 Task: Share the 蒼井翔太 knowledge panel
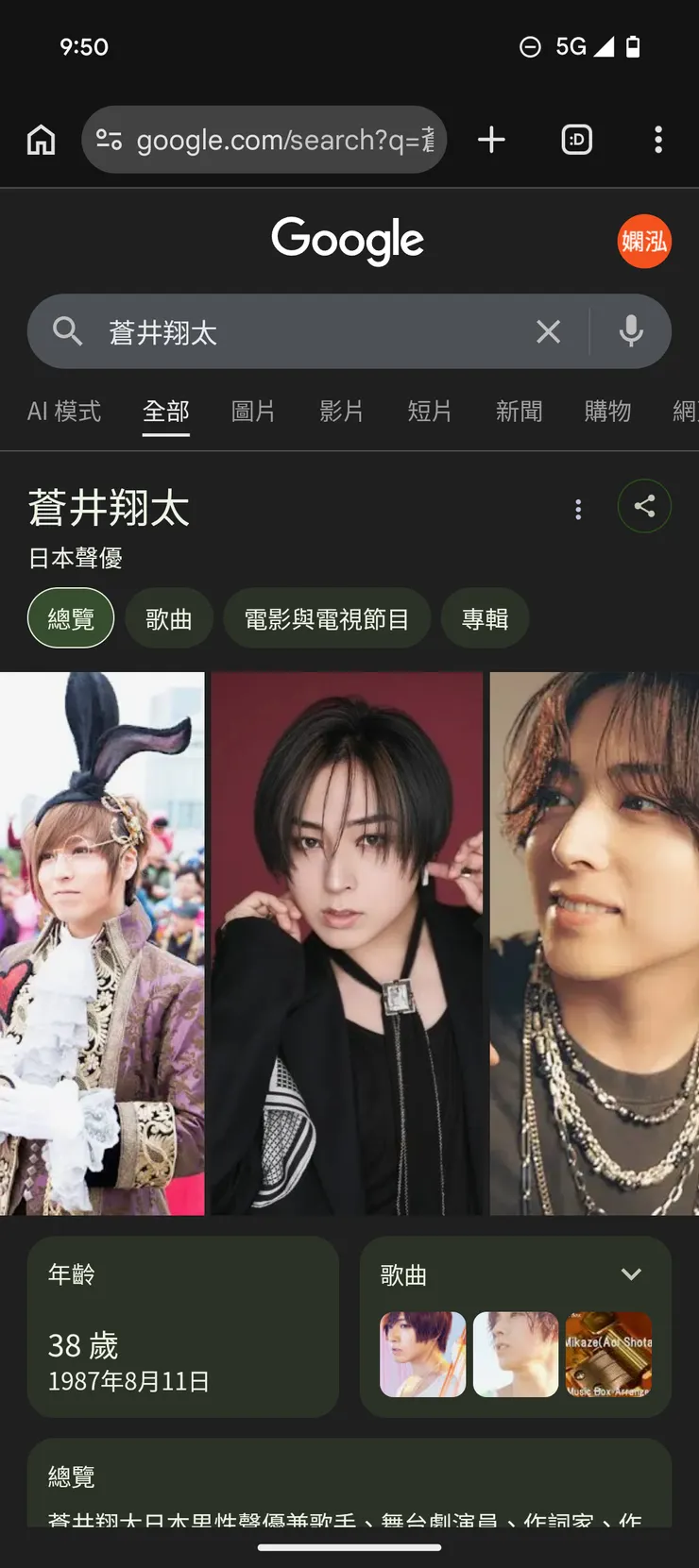pyautogui.click(x=644, y=507)
